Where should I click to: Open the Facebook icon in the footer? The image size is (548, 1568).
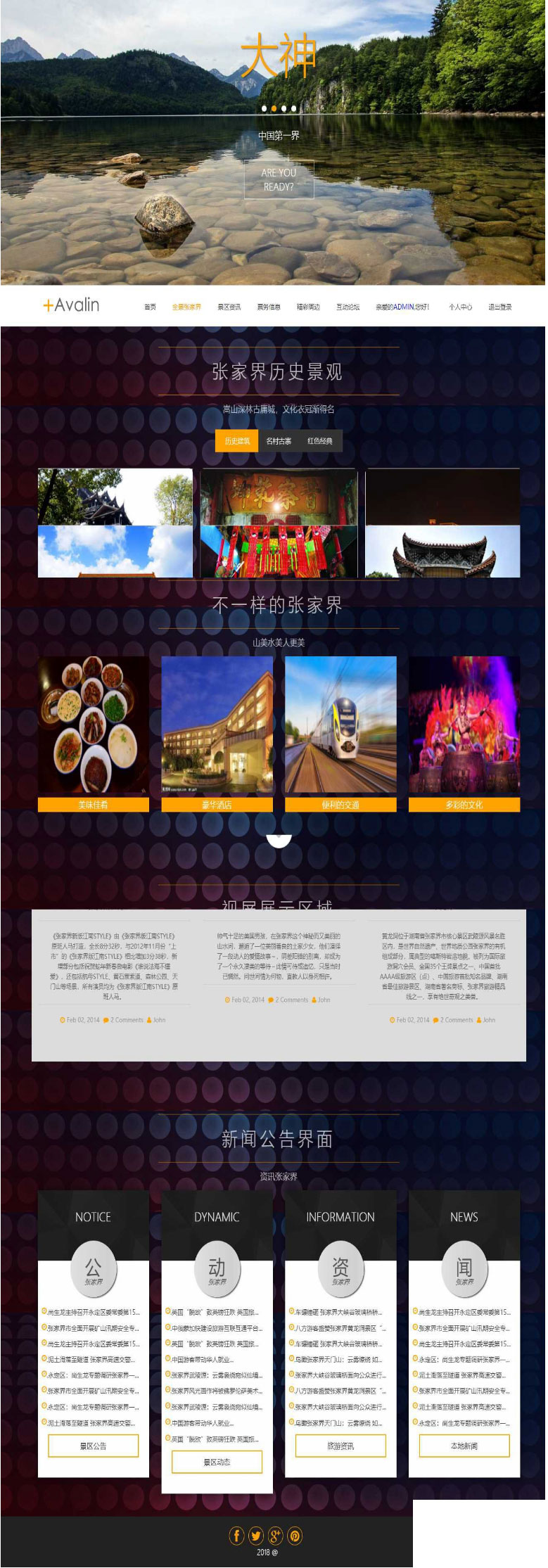click(237, 1536)
